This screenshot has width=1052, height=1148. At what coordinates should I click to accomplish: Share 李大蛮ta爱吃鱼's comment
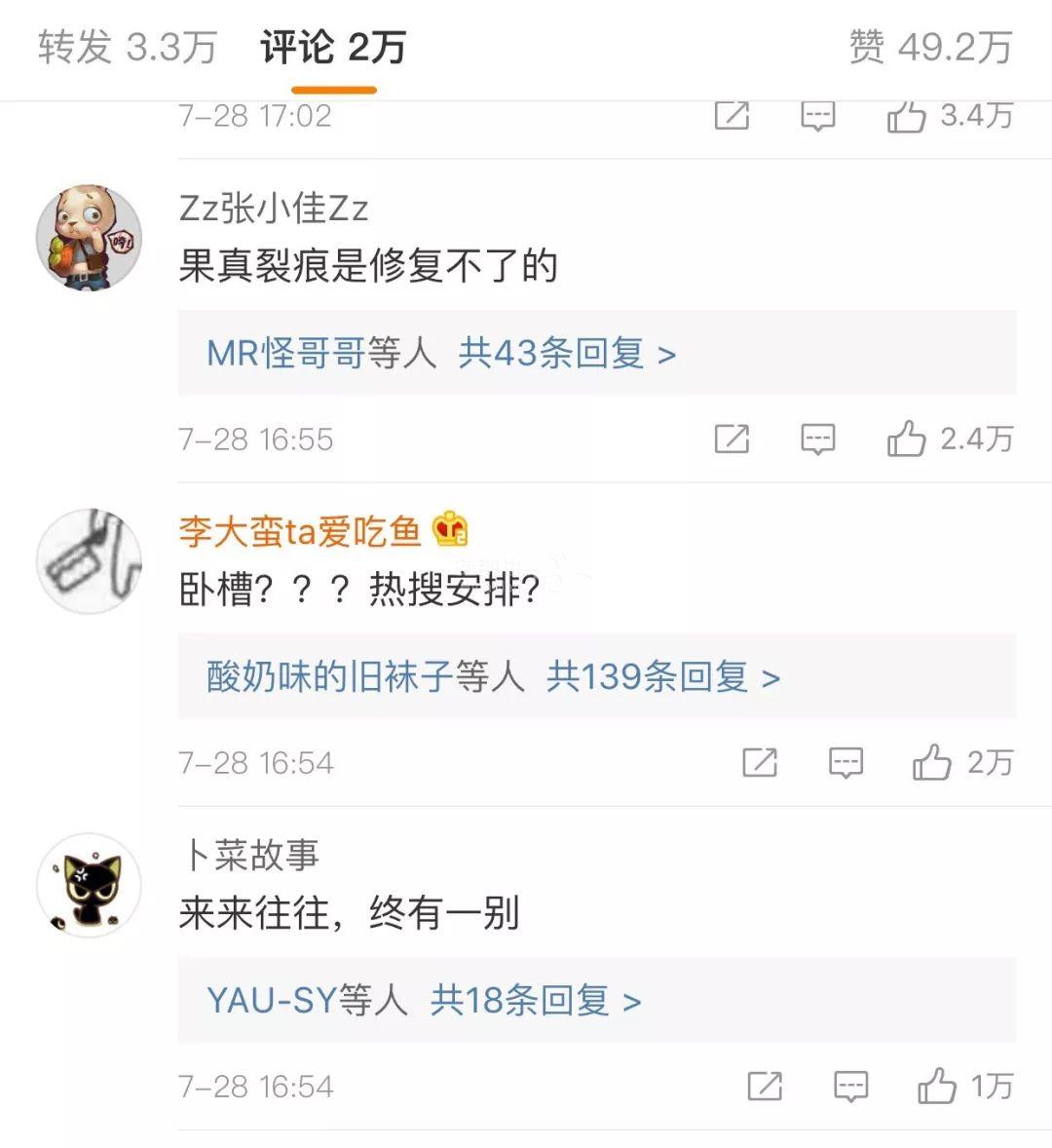(759, 763)
